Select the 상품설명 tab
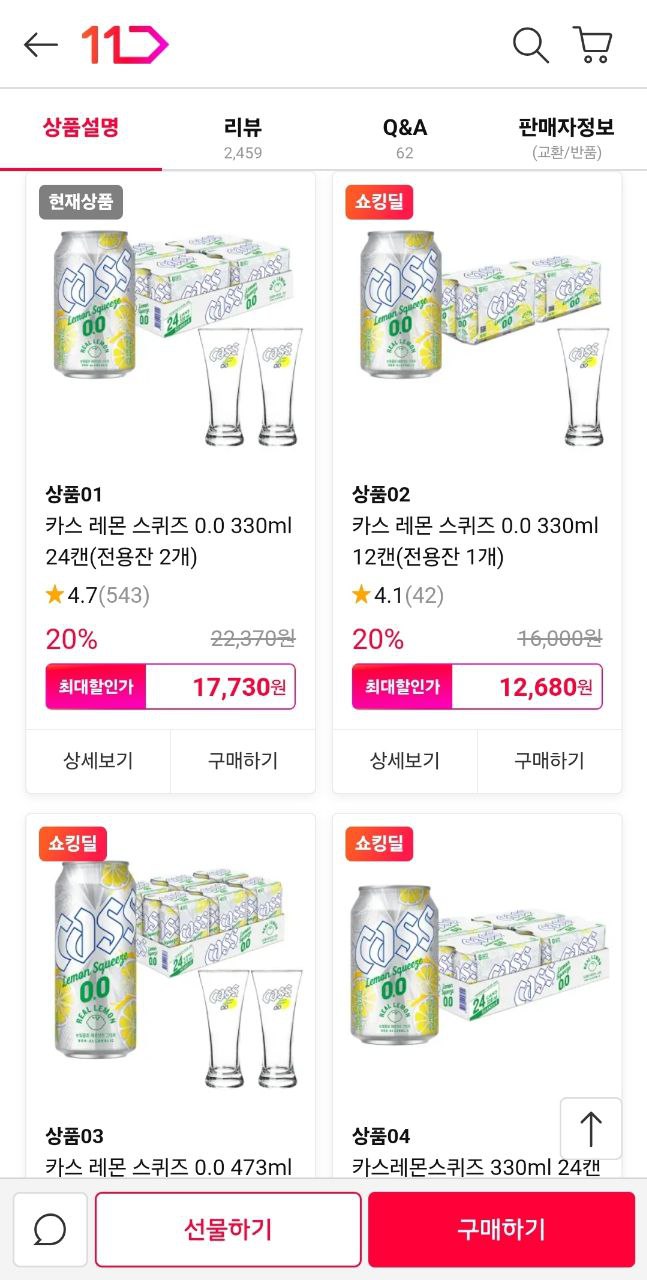The height and width of the screenshot is (1280, 647). tap(81, 128)
